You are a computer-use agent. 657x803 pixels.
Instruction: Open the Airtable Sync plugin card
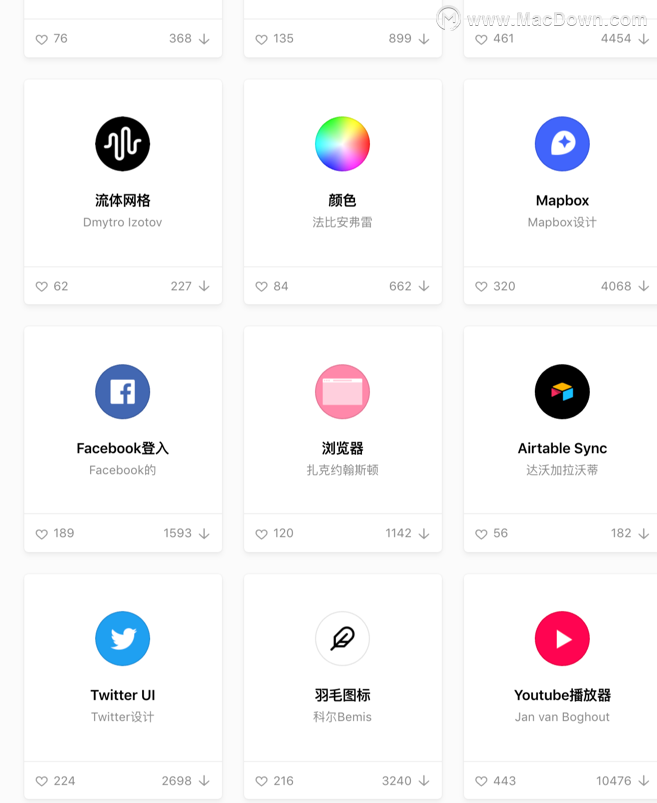click(x=562, y=420)
